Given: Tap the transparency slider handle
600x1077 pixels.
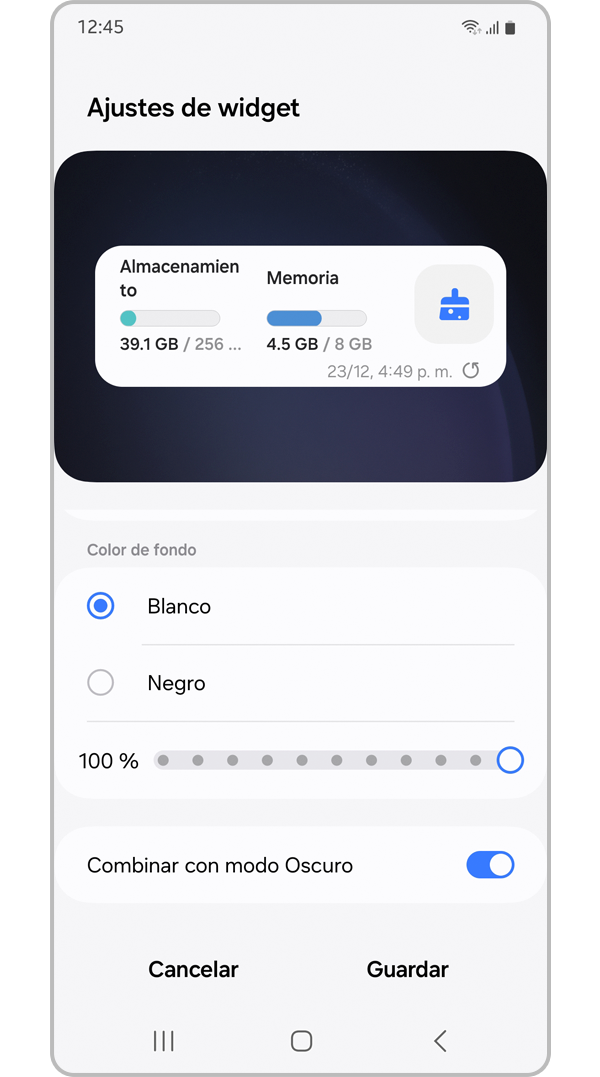Looking at the screenshot, I should coord(510,761).
